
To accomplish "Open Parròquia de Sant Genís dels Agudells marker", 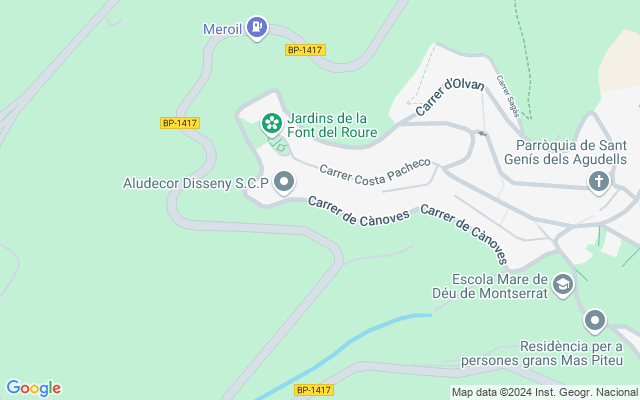I will pos(598,182).
